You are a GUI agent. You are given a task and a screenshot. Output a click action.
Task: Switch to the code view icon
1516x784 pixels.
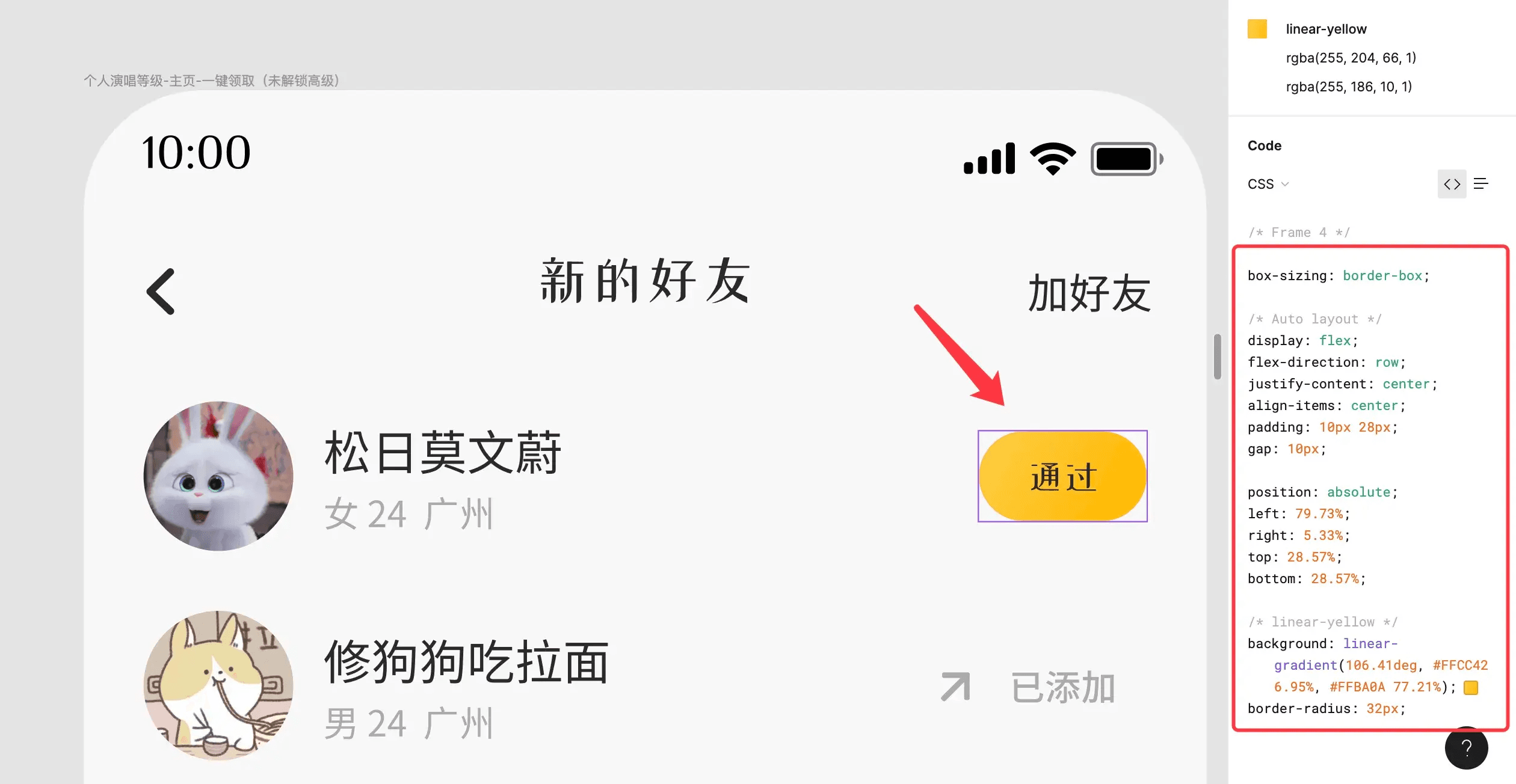pos(1452,184)
